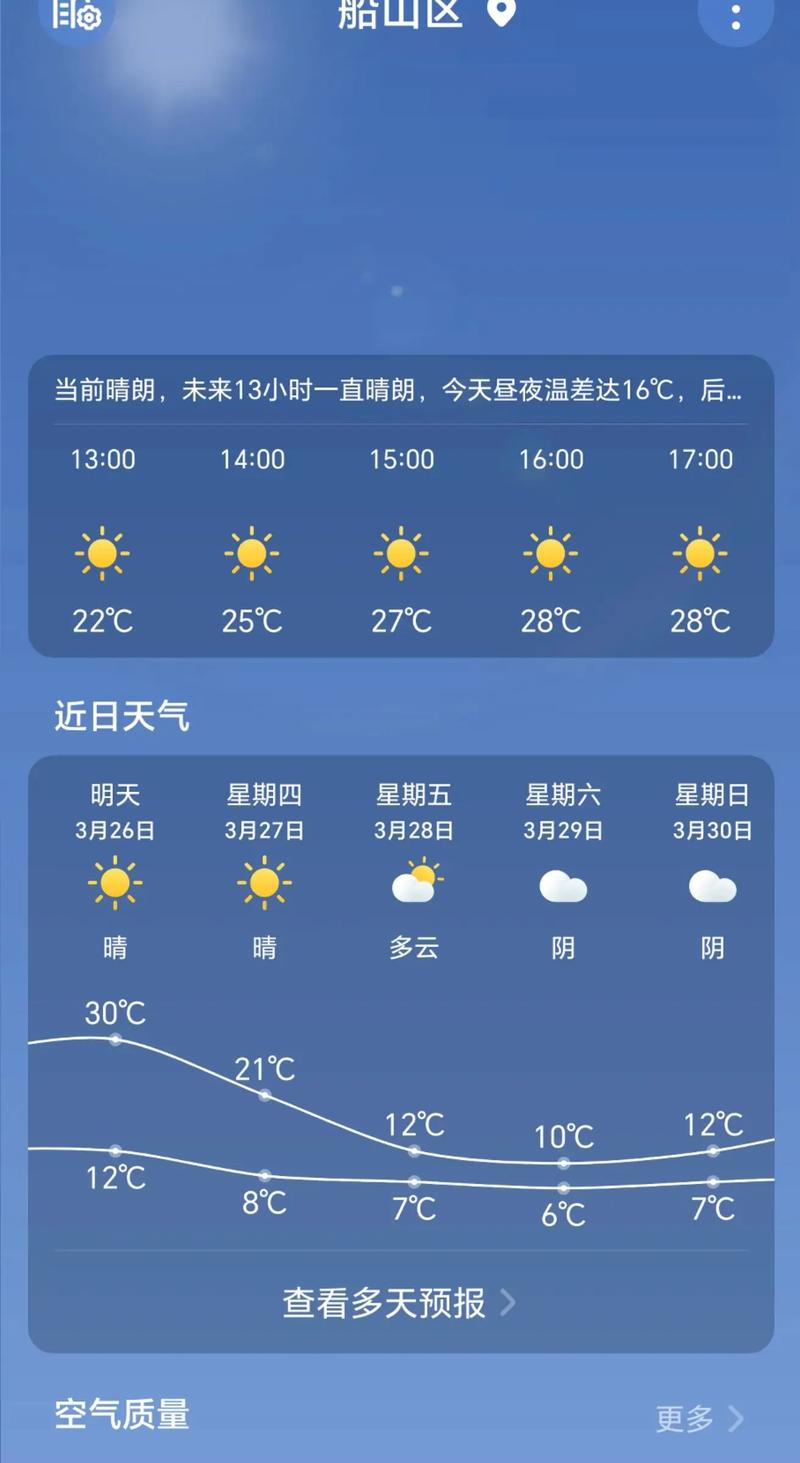
Task: Select the cloud icon for 星期日
Action: tap(711, 886)
